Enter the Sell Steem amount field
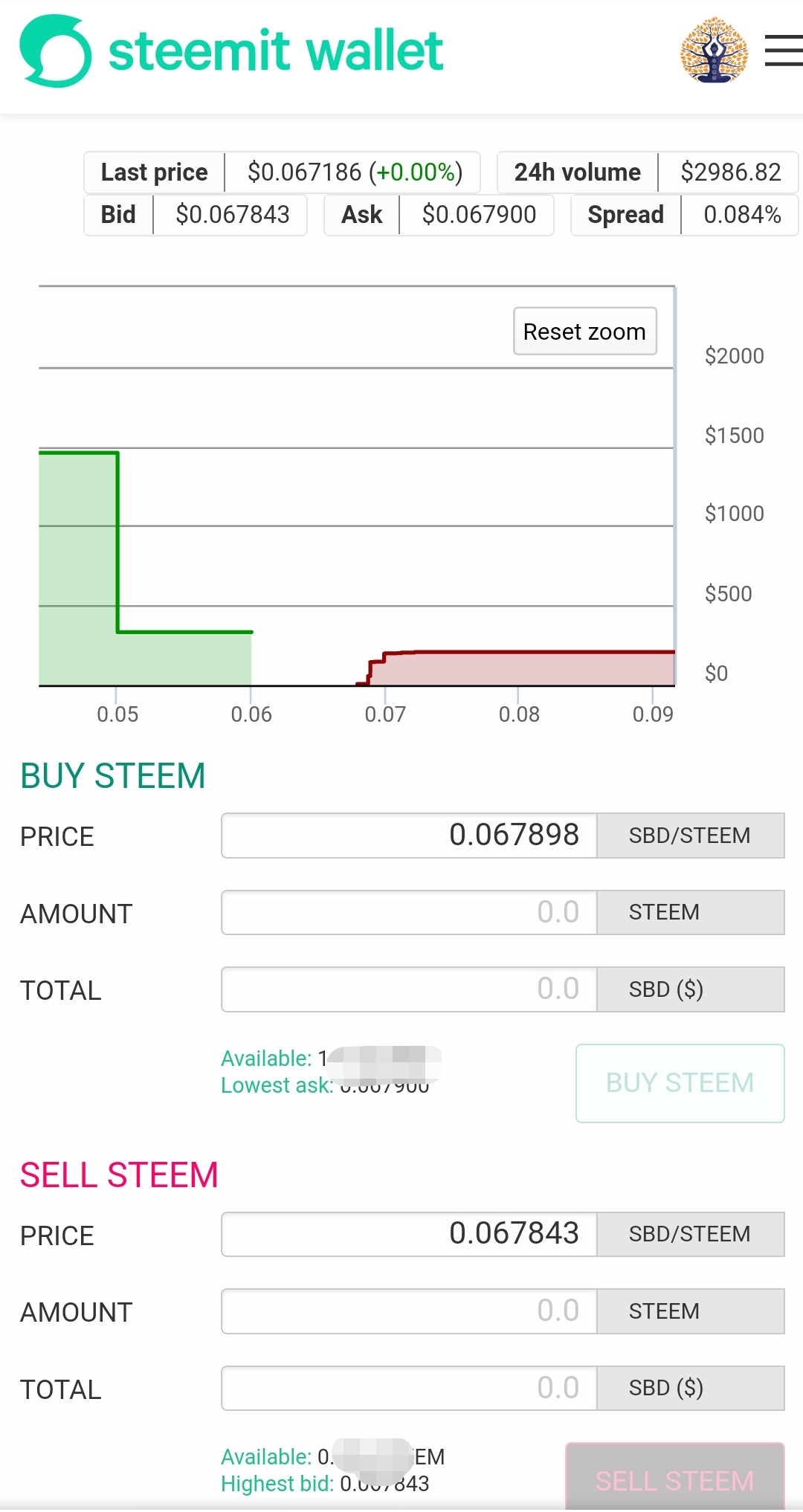The height and width of the screenshot is (1512, 803). (x=409, y=1311)
